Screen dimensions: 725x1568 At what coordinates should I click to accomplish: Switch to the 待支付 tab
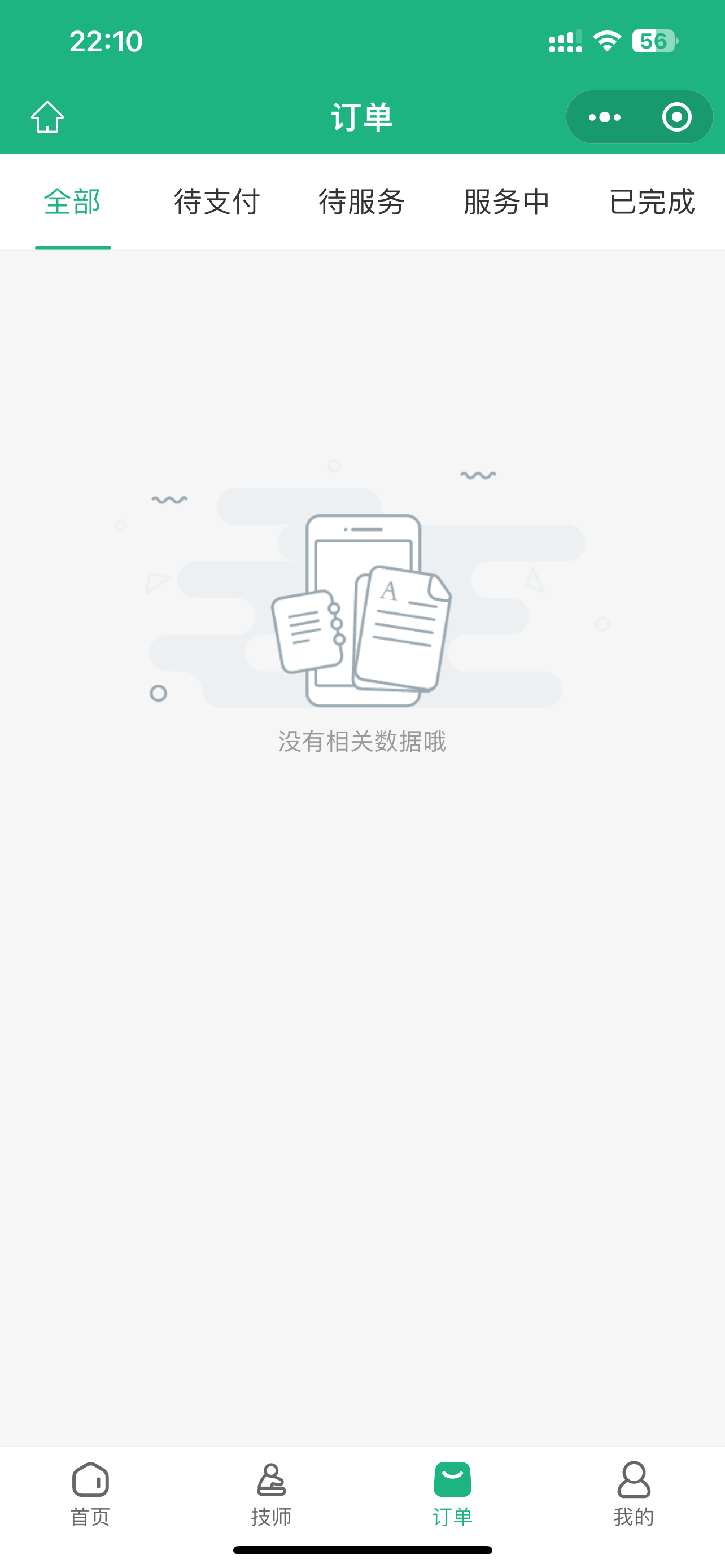217,202
